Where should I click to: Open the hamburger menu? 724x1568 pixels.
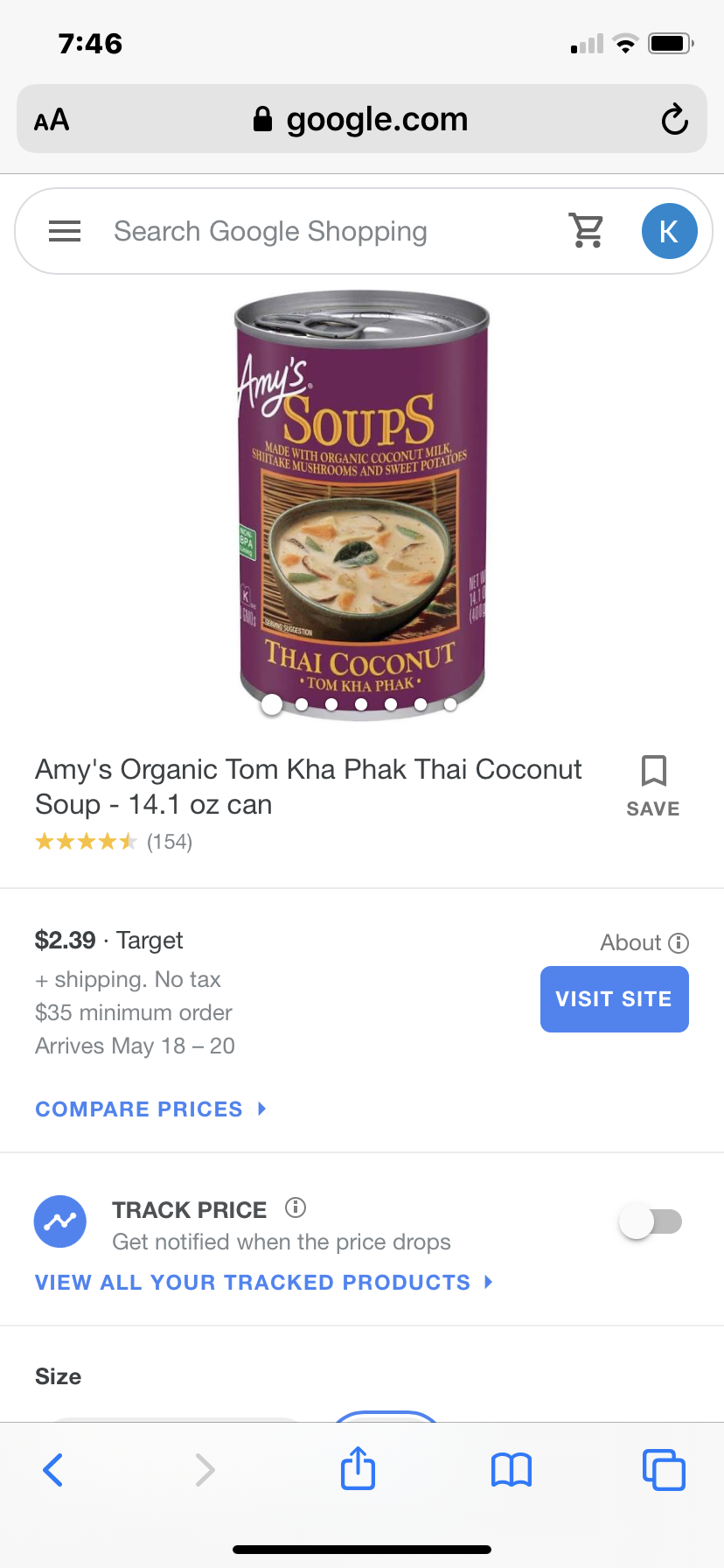pyautogui.click(x=65, y=231)
